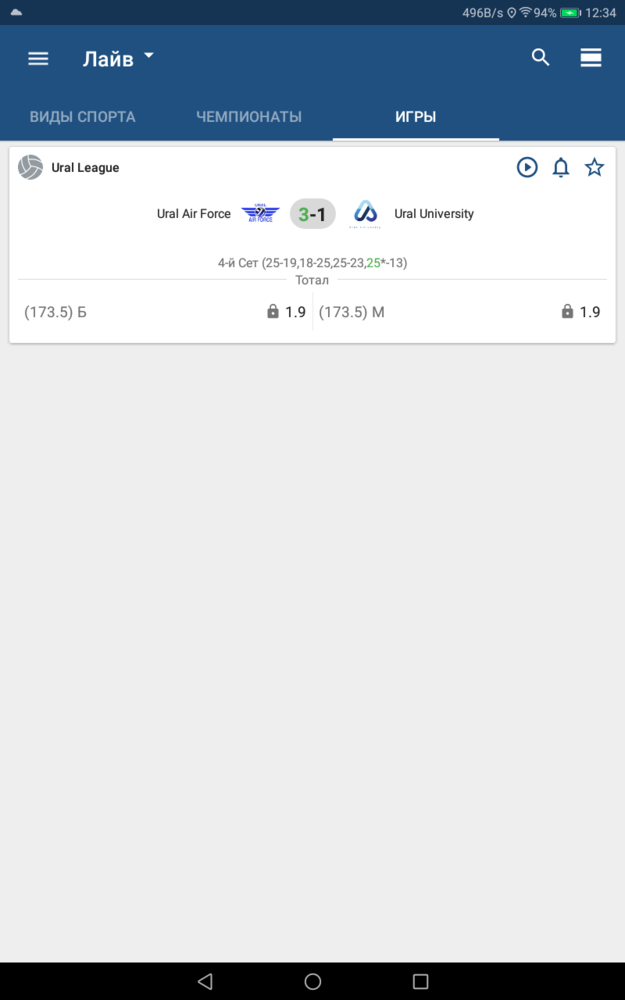Open recent apps from navigation bar
The width and height of the screenshot is (625, 1000).
point(420,981)
